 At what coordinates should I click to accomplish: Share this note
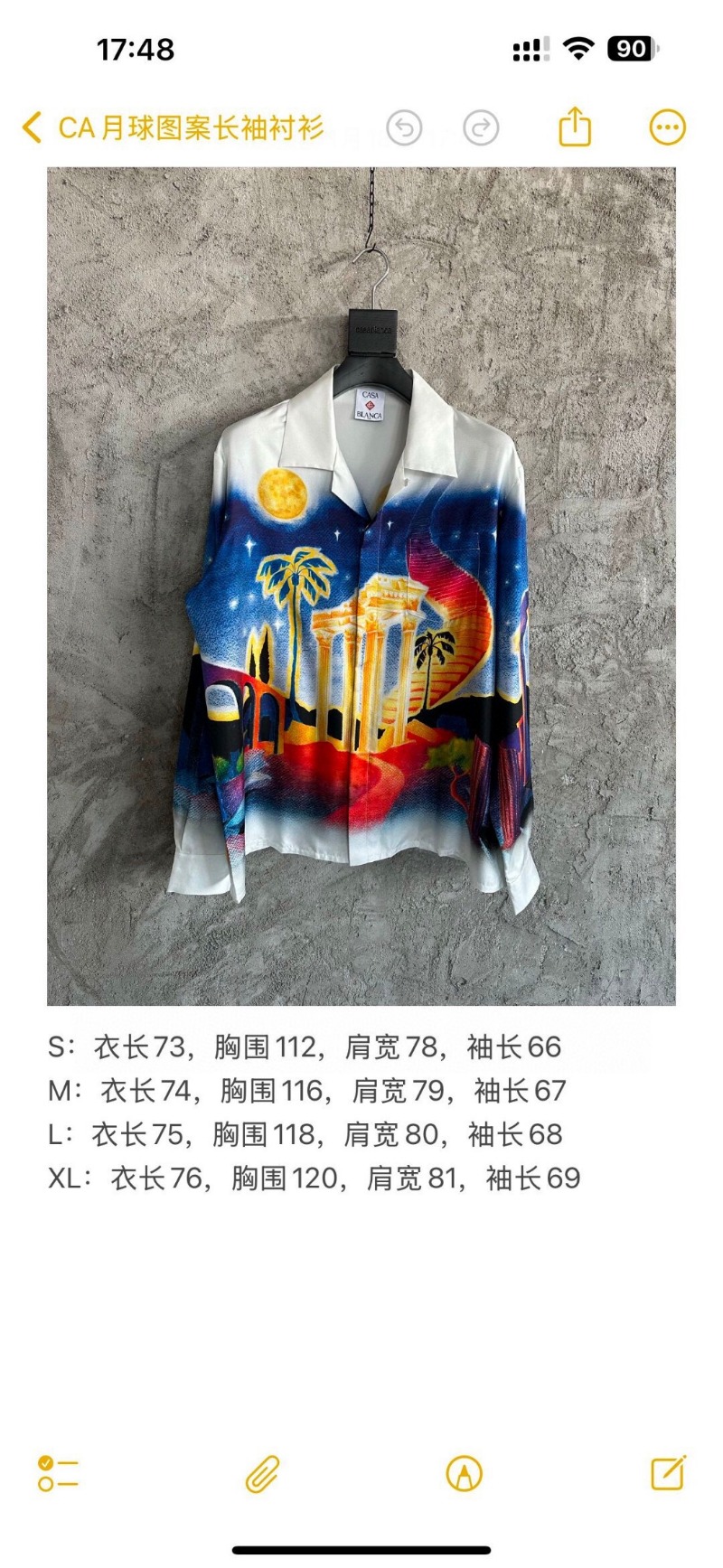pos(575,127)
